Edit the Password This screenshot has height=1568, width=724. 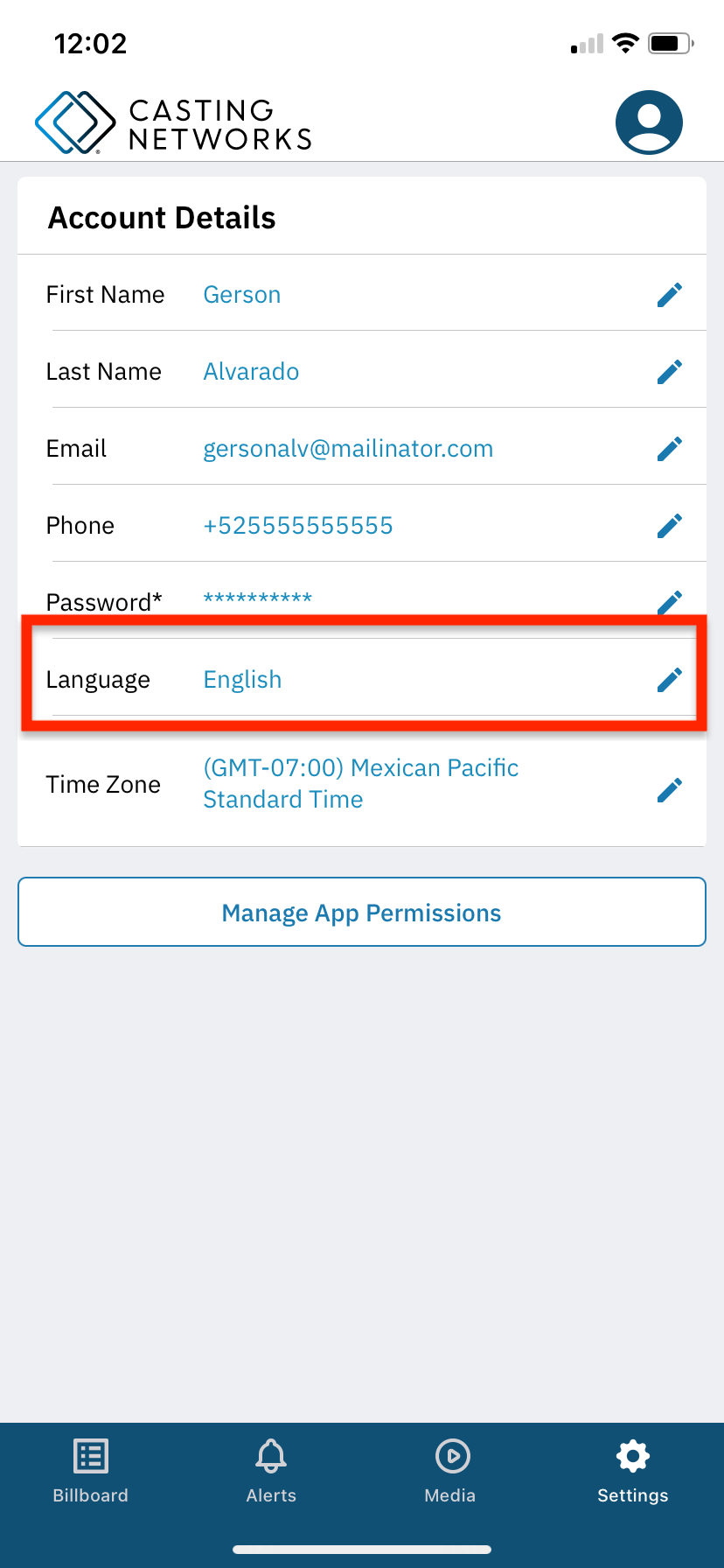pyautogui.click(x=670, y=602)
